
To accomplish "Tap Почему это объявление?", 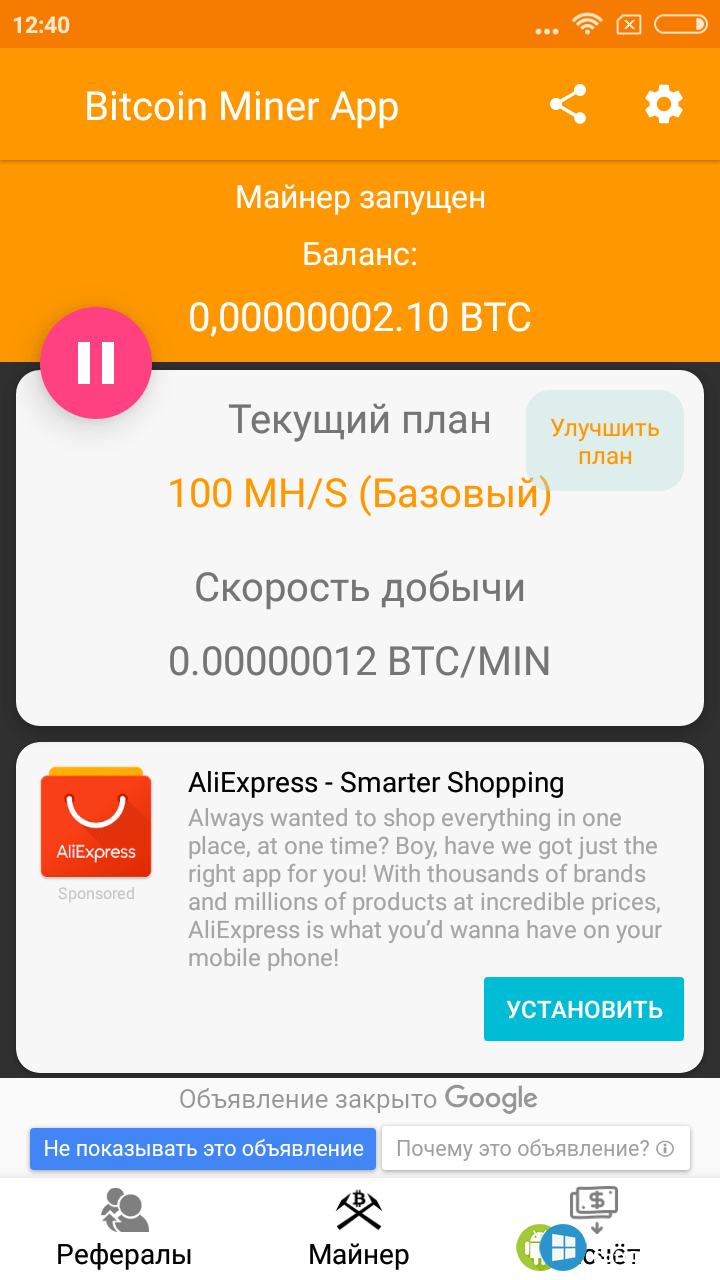I will [536, 1149].
